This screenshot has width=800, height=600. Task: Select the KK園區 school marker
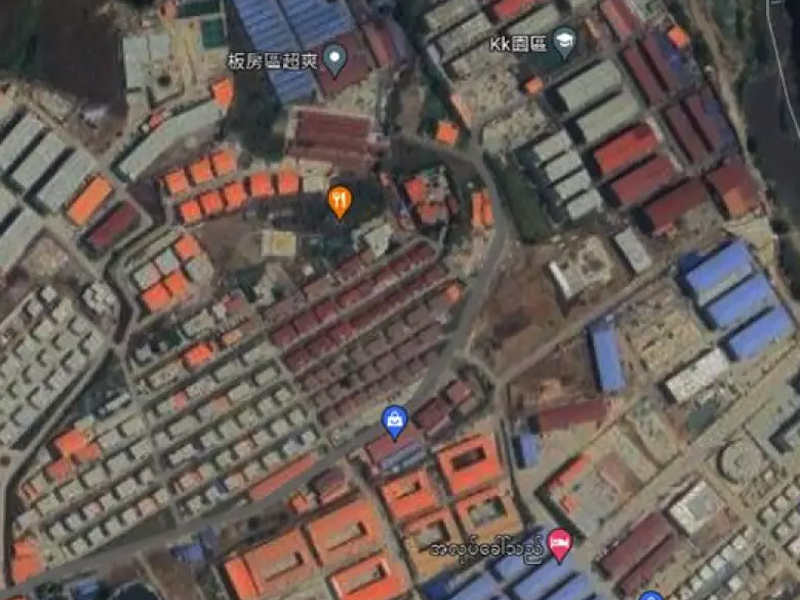point(564,42)
